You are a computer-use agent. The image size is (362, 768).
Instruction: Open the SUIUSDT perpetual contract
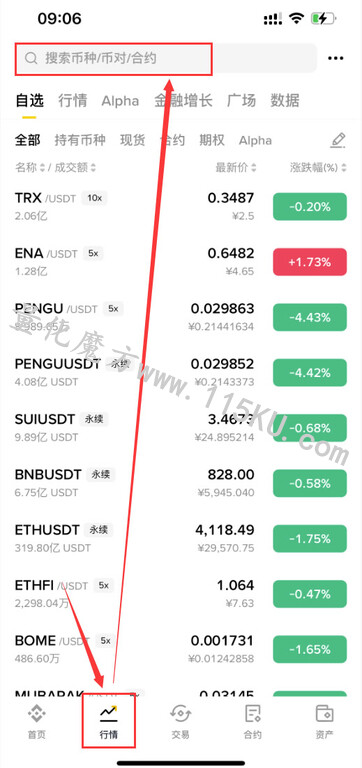coord(181,428)
